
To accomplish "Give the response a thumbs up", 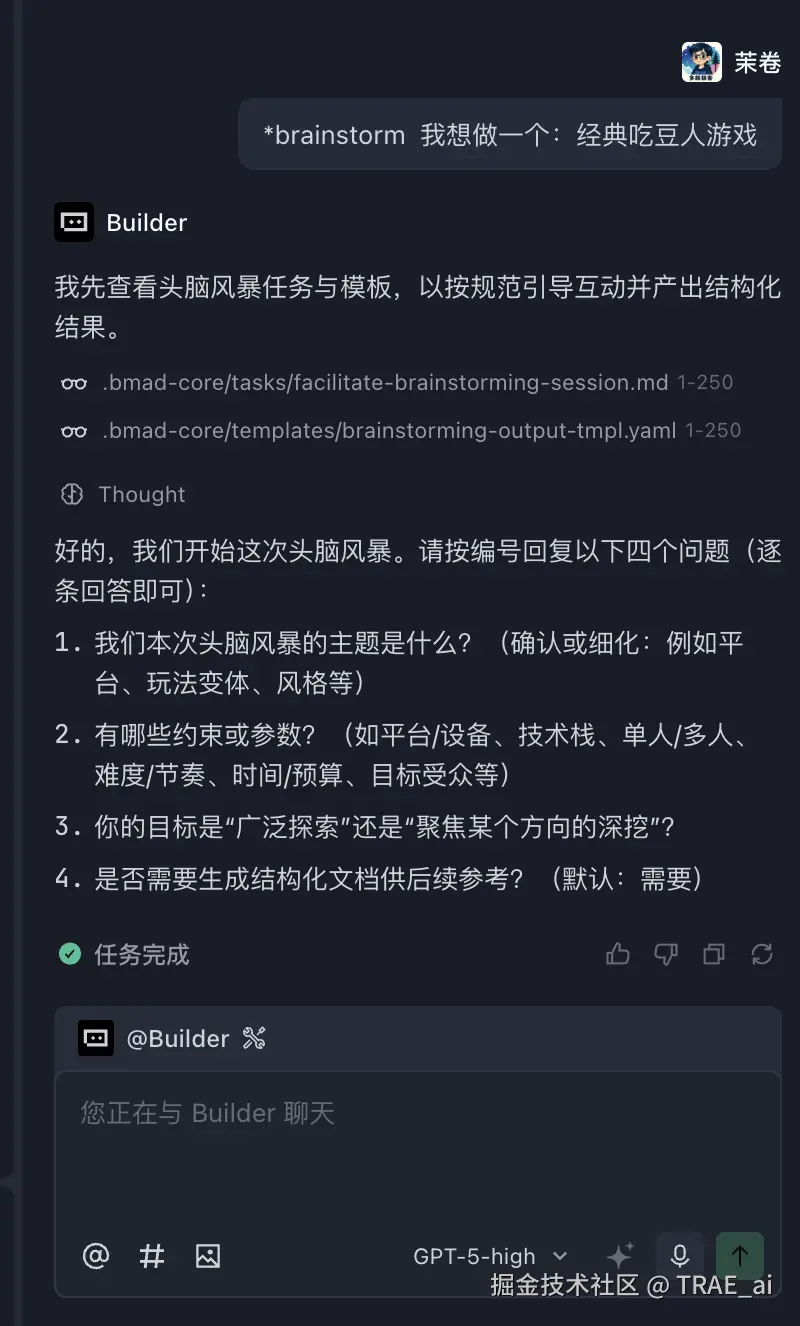I will [x=618, y=954].
